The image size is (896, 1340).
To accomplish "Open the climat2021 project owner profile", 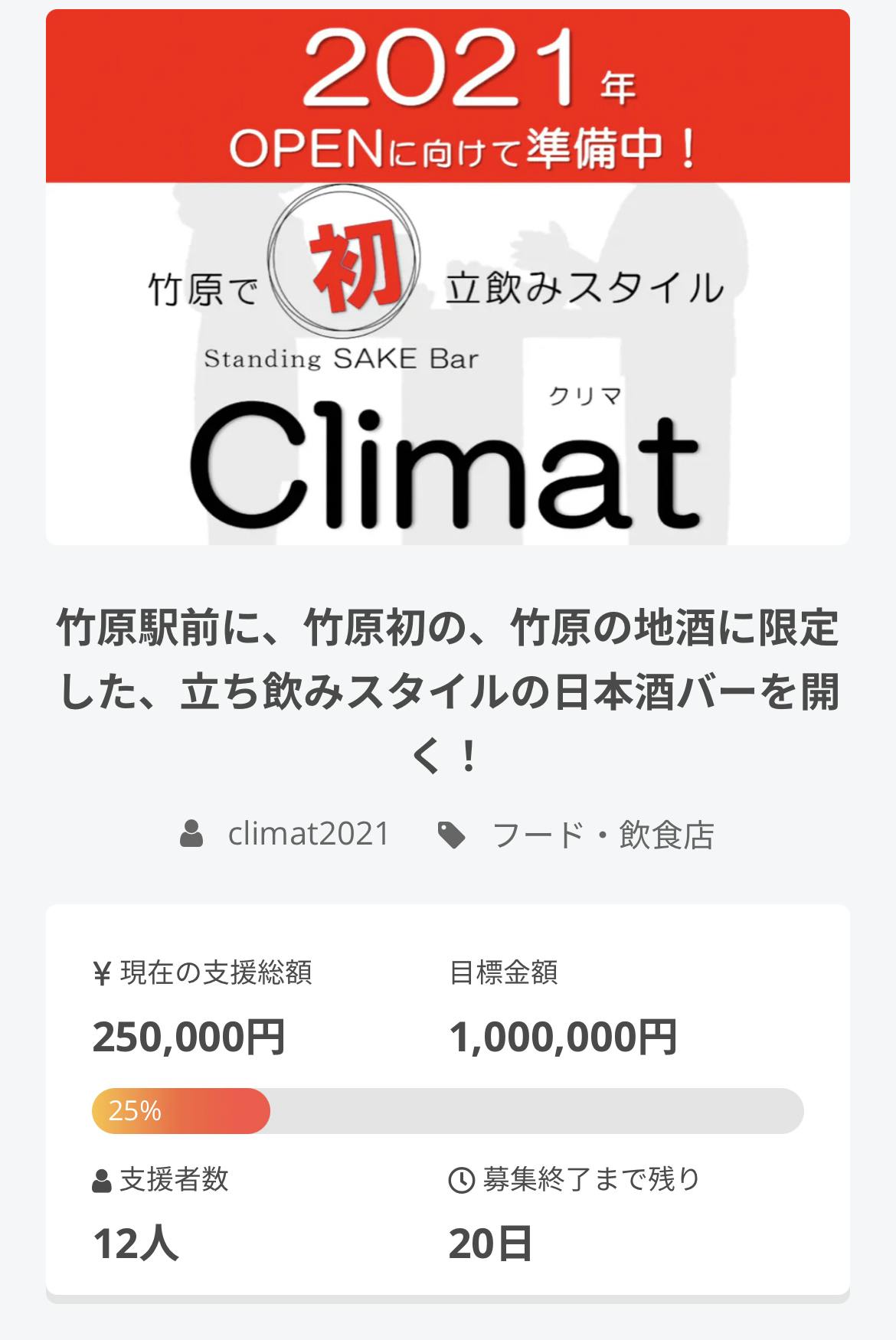I will click(x=308, y=834).
